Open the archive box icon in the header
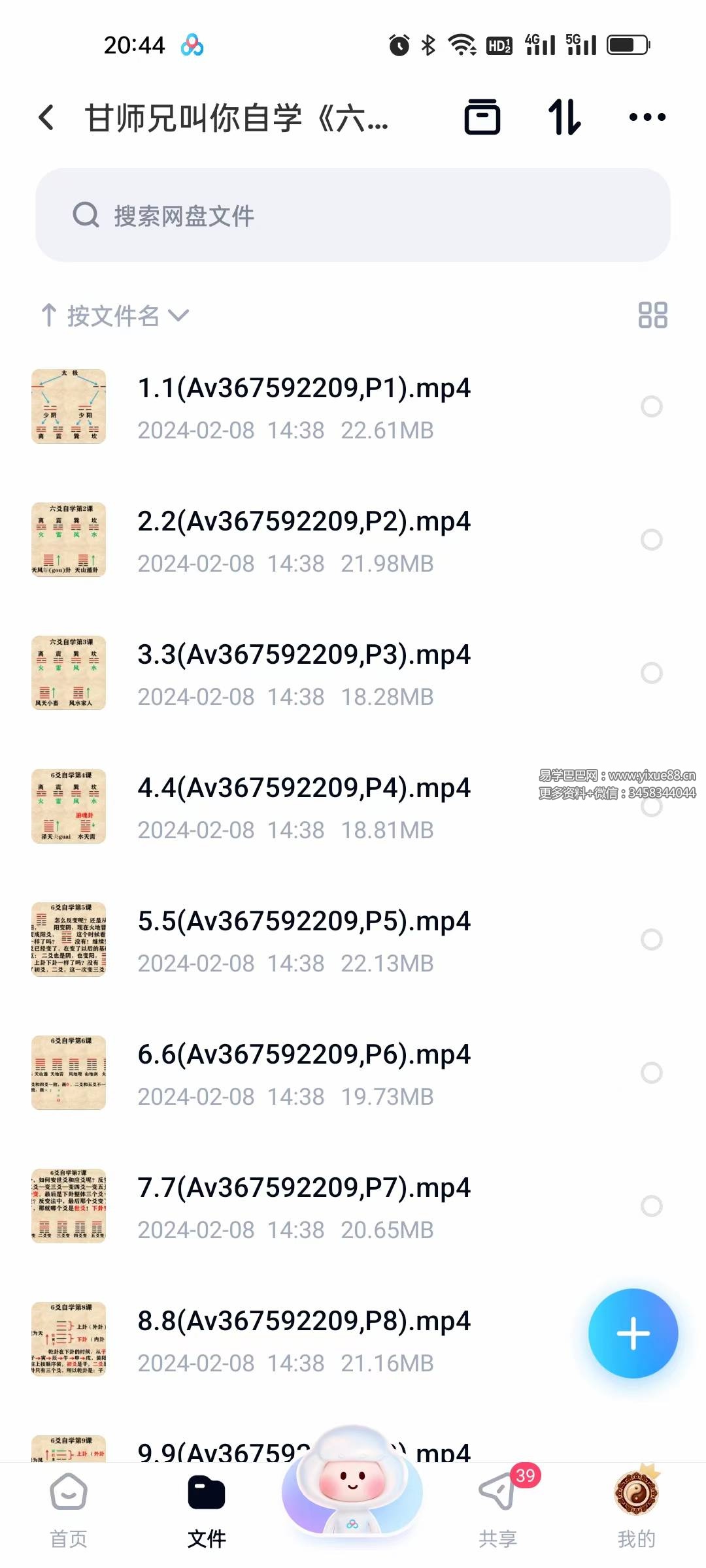The image size is (706, 1568). tap(482, 118)
